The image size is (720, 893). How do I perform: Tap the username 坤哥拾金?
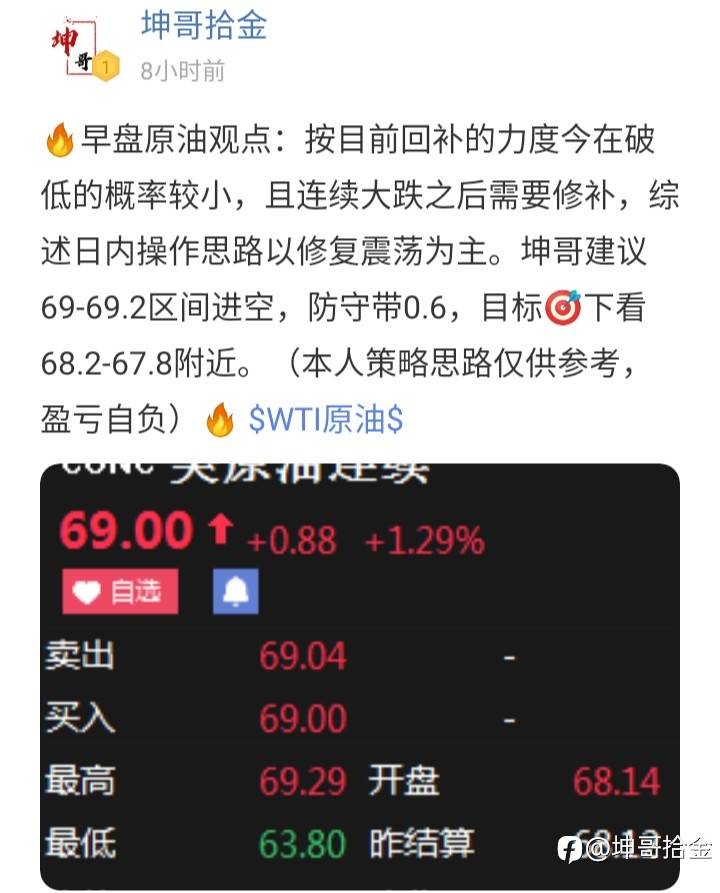pos(204,26)
